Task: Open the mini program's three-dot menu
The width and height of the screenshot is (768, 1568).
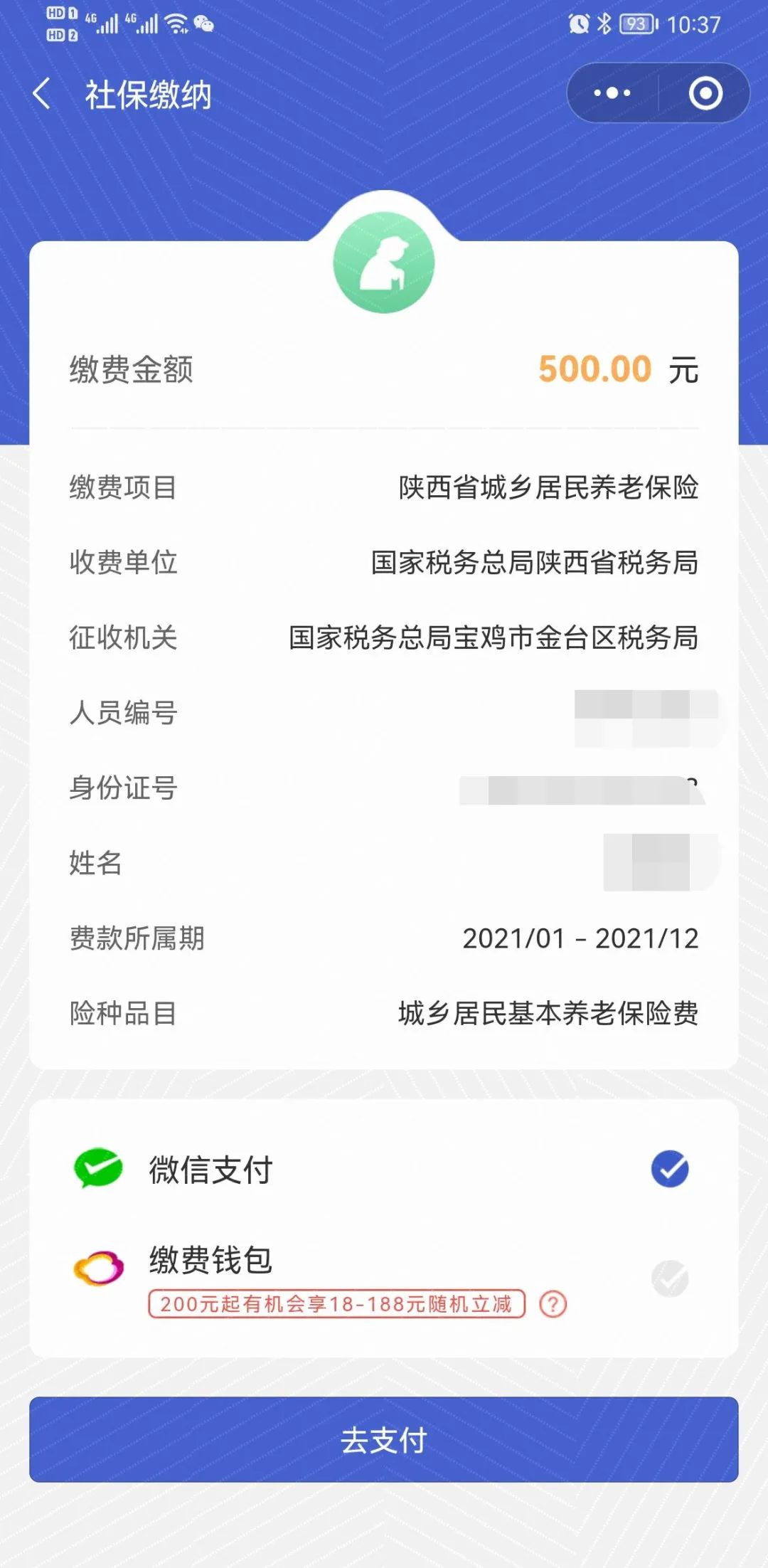Action: coord(612,93)
